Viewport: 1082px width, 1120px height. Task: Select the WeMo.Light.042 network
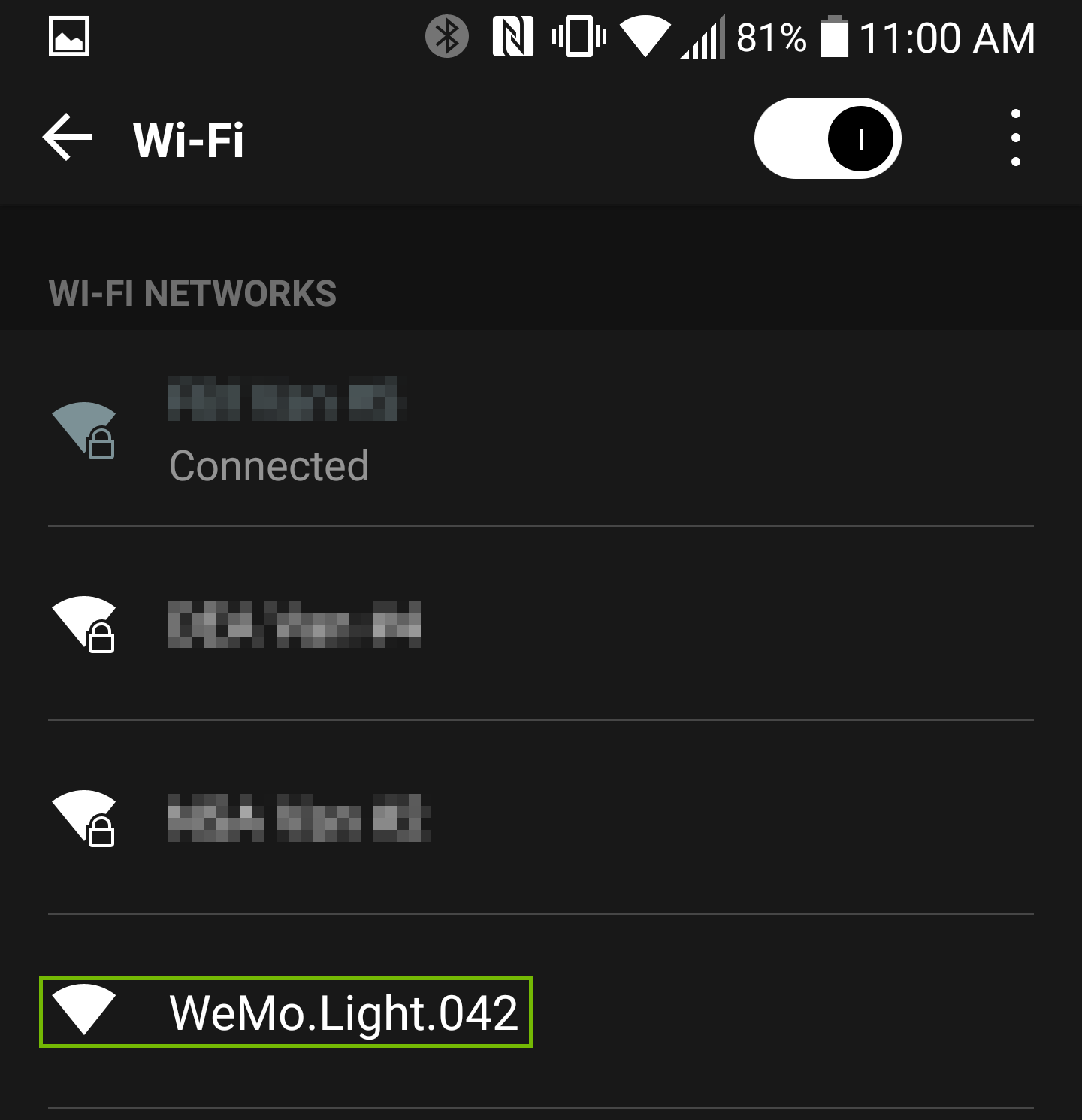point(342,1014)
